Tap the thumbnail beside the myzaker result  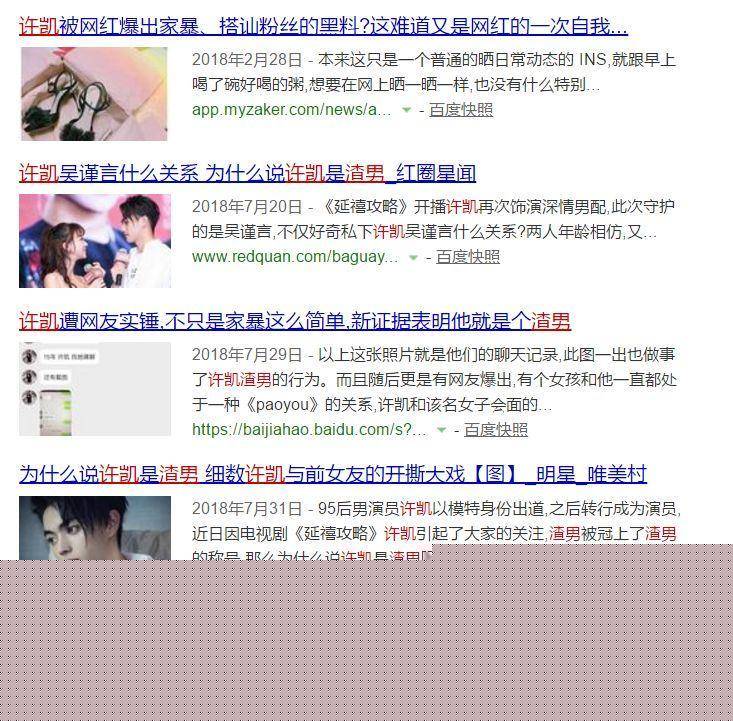[x=94, y=94]
